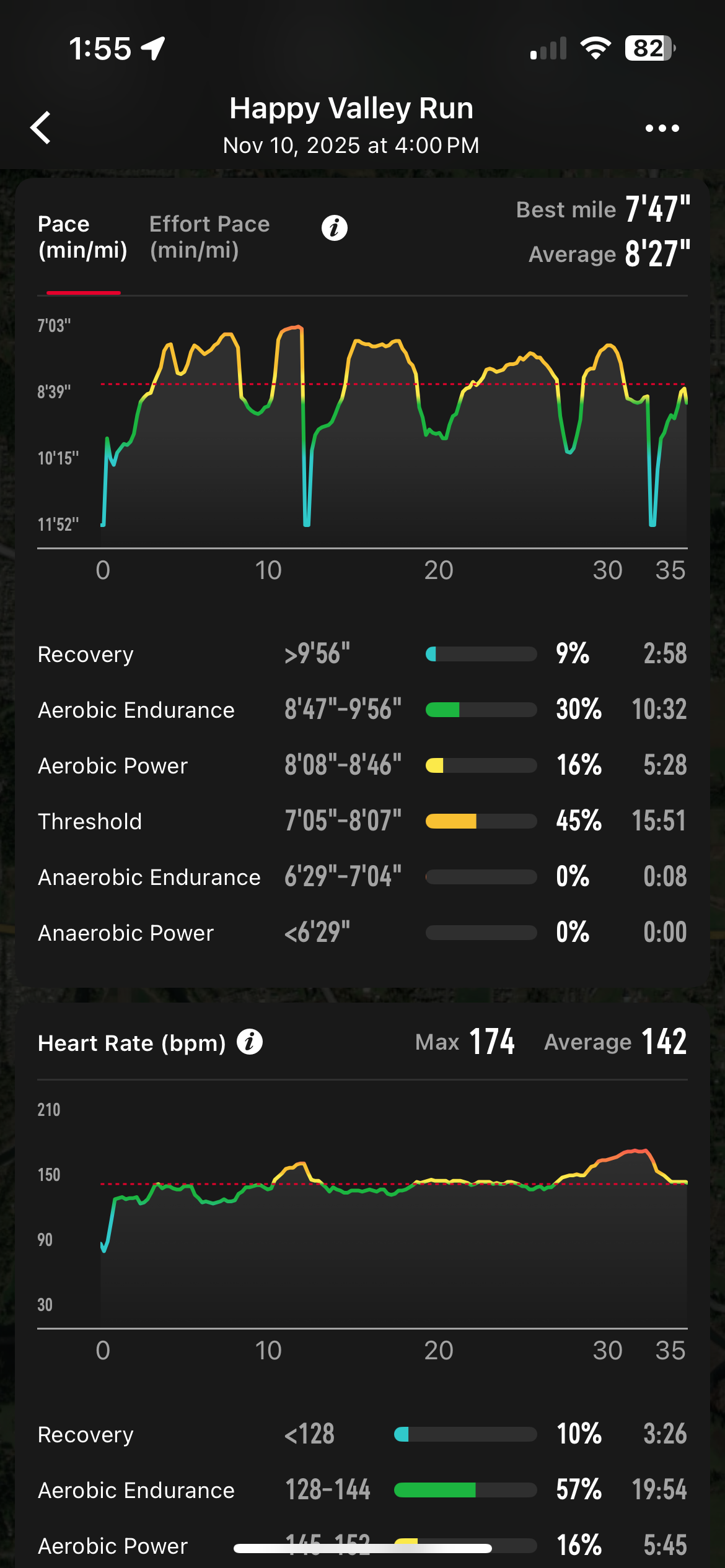
Task: Select the Pace (min/mi) tab
Action: click(x=82, y=237)
